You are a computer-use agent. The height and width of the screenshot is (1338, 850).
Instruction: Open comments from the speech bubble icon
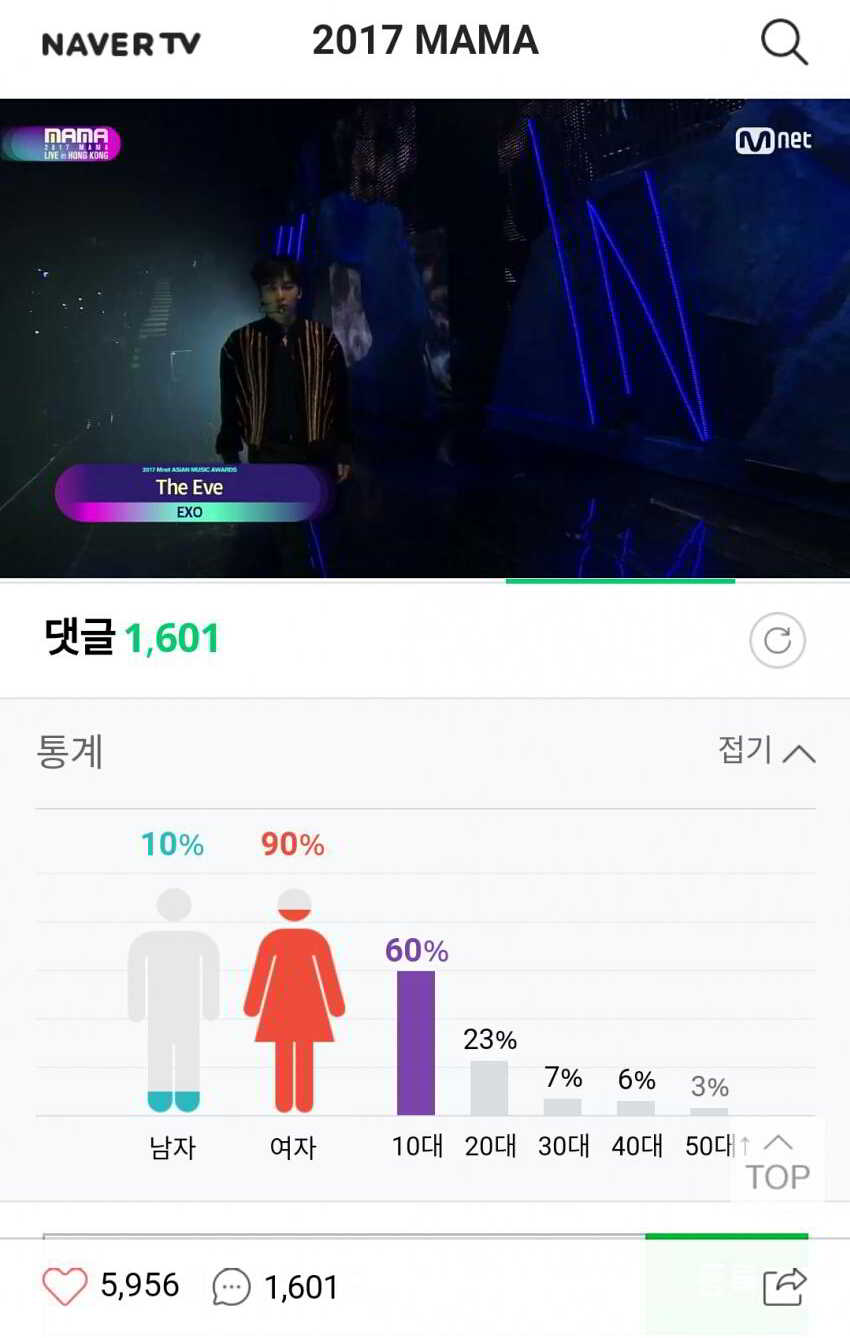(232, 1287)
